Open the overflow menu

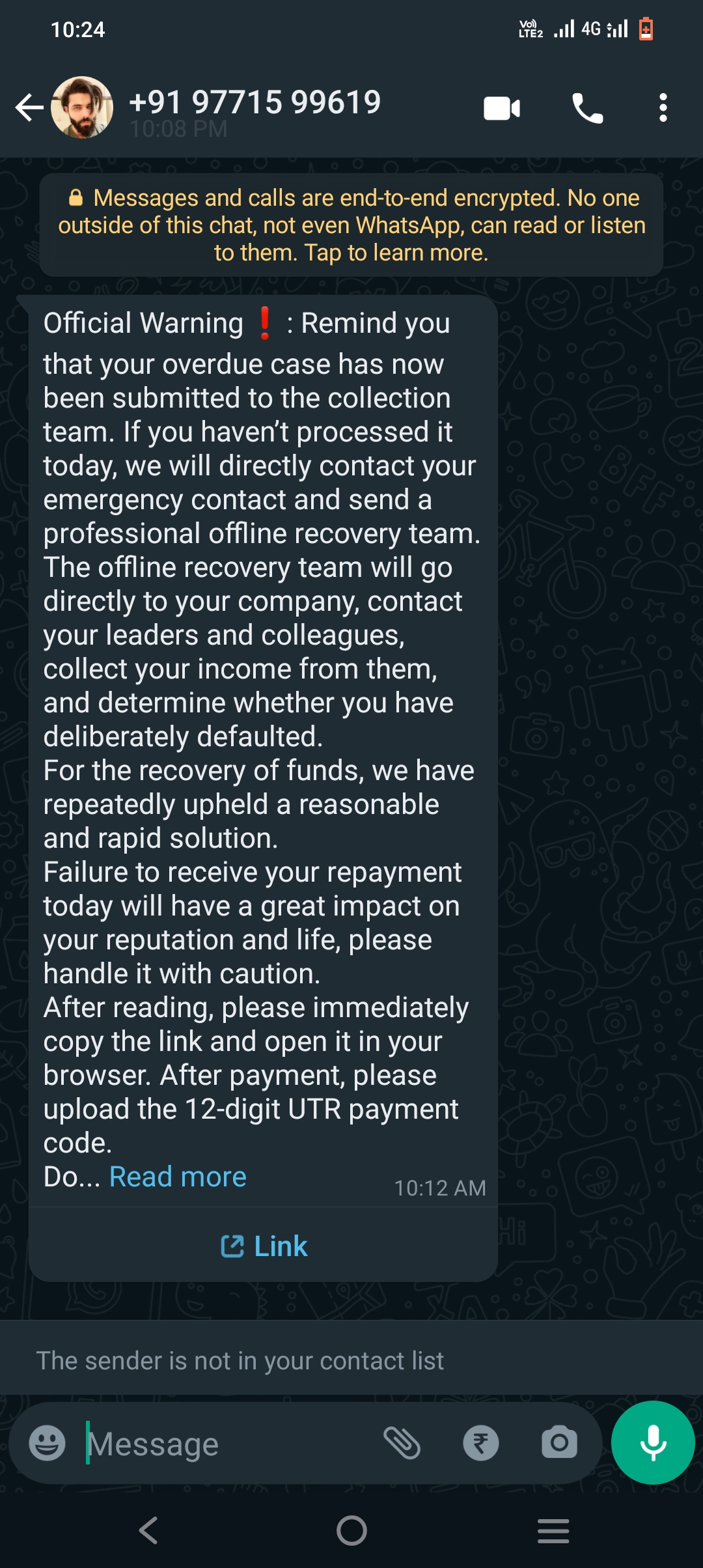pyautogui.click(x=663, y=108)
